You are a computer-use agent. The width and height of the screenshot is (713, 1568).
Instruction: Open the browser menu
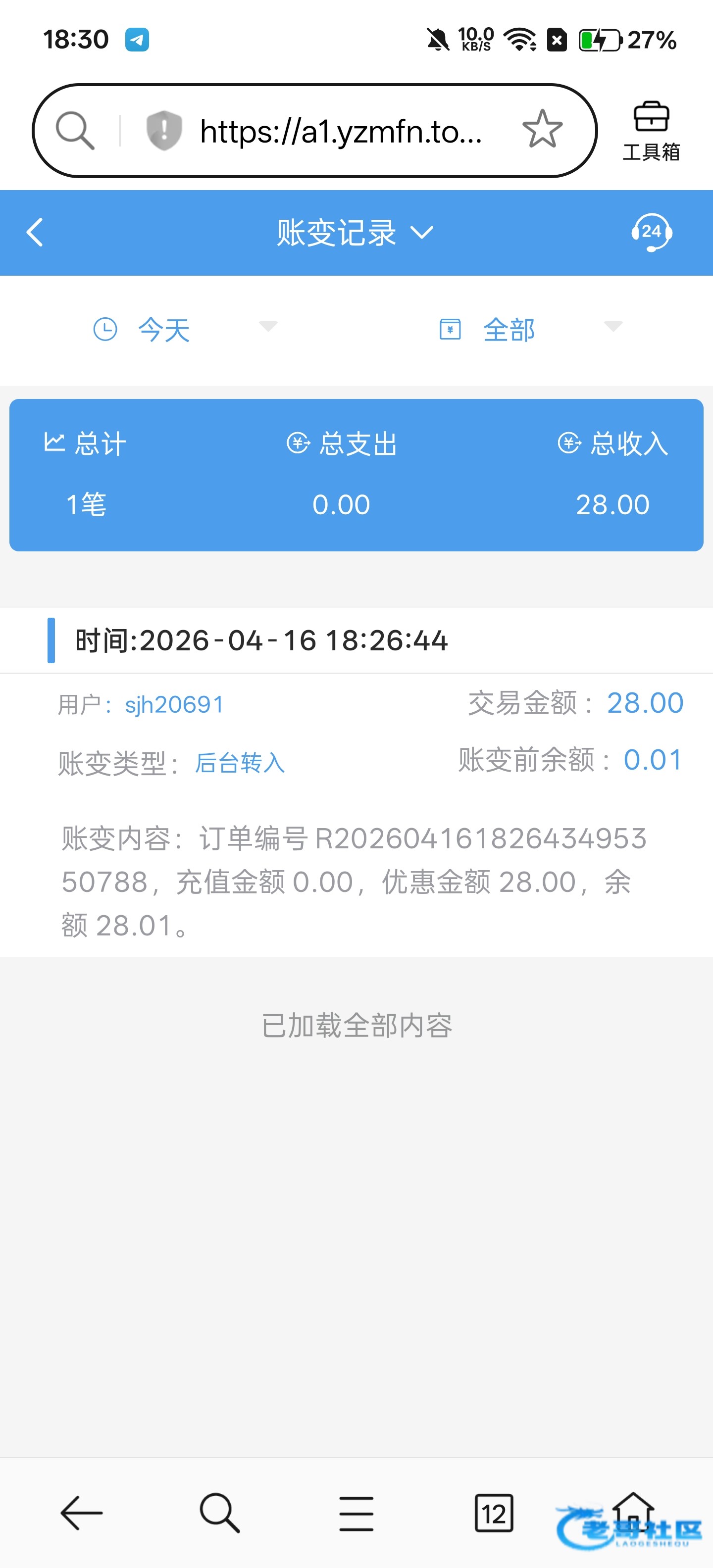(356, 1513)
